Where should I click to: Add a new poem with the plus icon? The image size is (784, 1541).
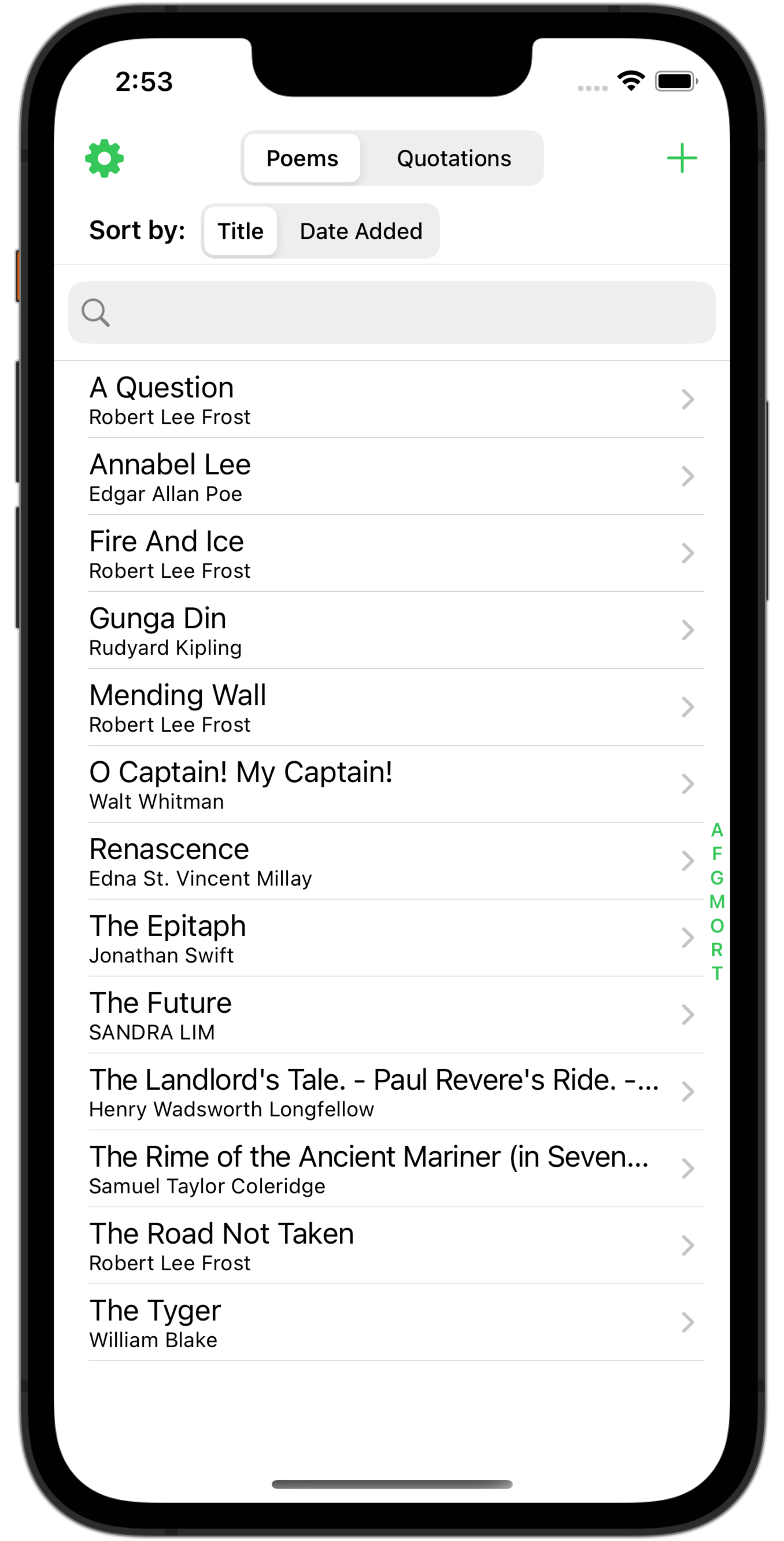click(682, 158)
